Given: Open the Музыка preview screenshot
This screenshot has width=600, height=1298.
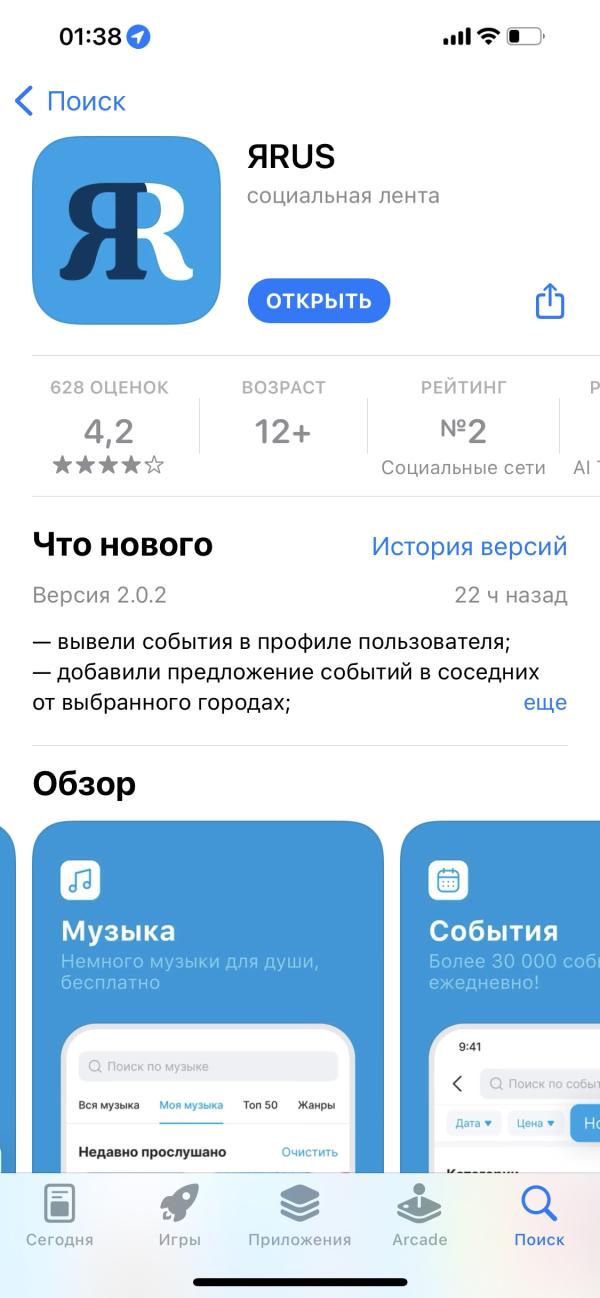Looking at the screenshot, I should coord(208,996).
